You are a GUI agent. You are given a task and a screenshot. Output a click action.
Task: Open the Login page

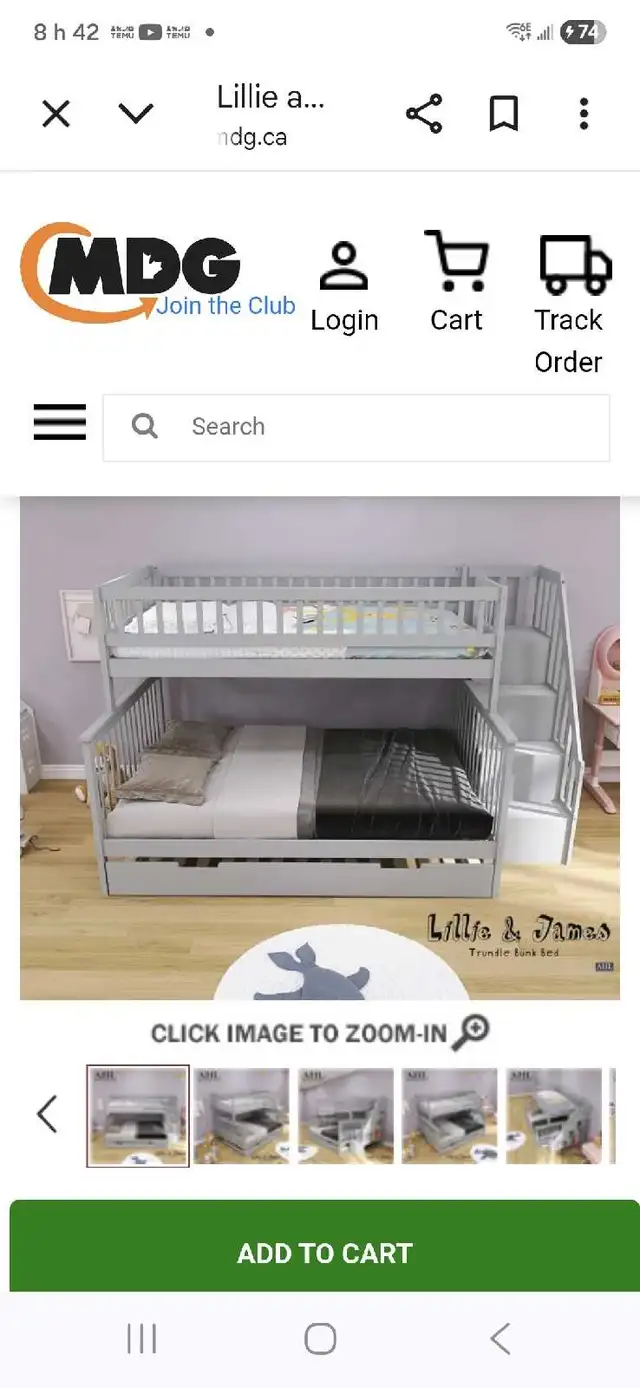[x=344, y=288]
